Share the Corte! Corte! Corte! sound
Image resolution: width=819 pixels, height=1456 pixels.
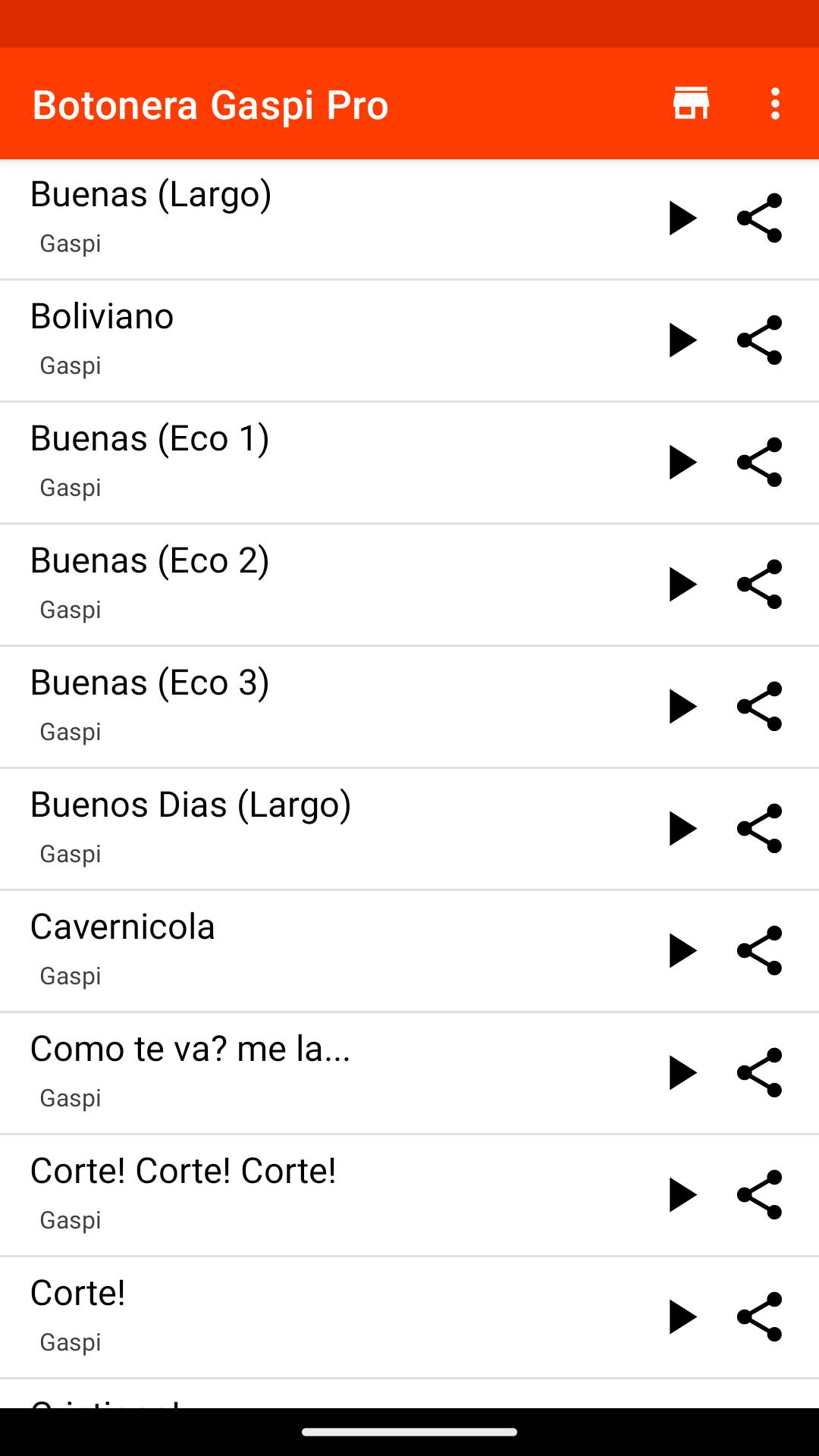(759, 1195)
